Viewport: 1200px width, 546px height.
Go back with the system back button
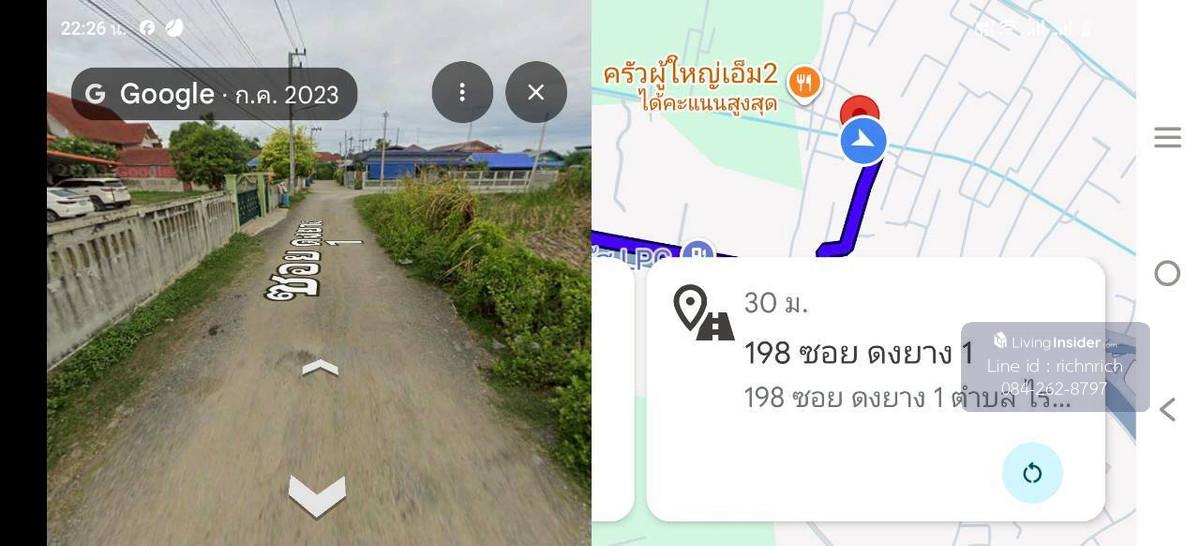(1167, 409)
